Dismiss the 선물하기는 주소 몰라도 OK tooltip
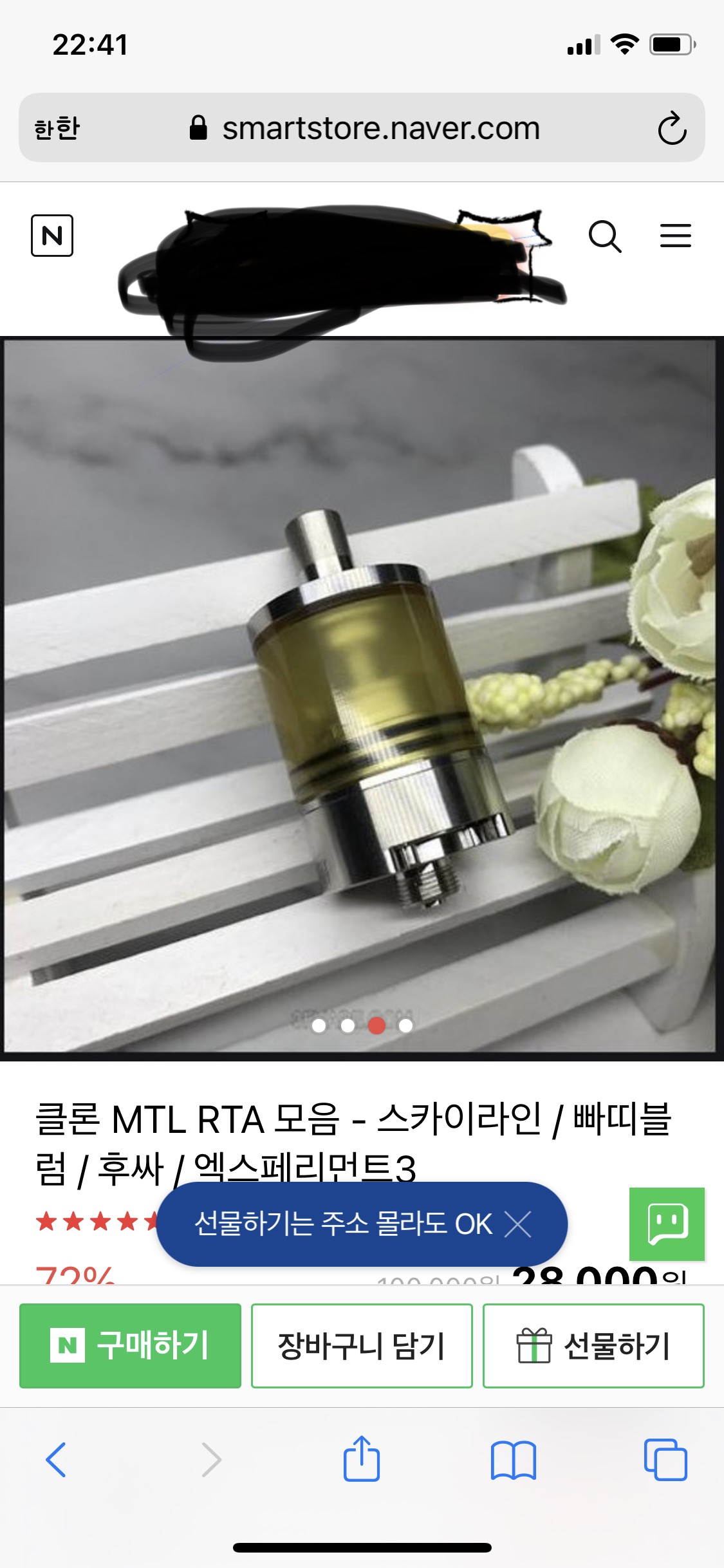 coord(518,1224)
